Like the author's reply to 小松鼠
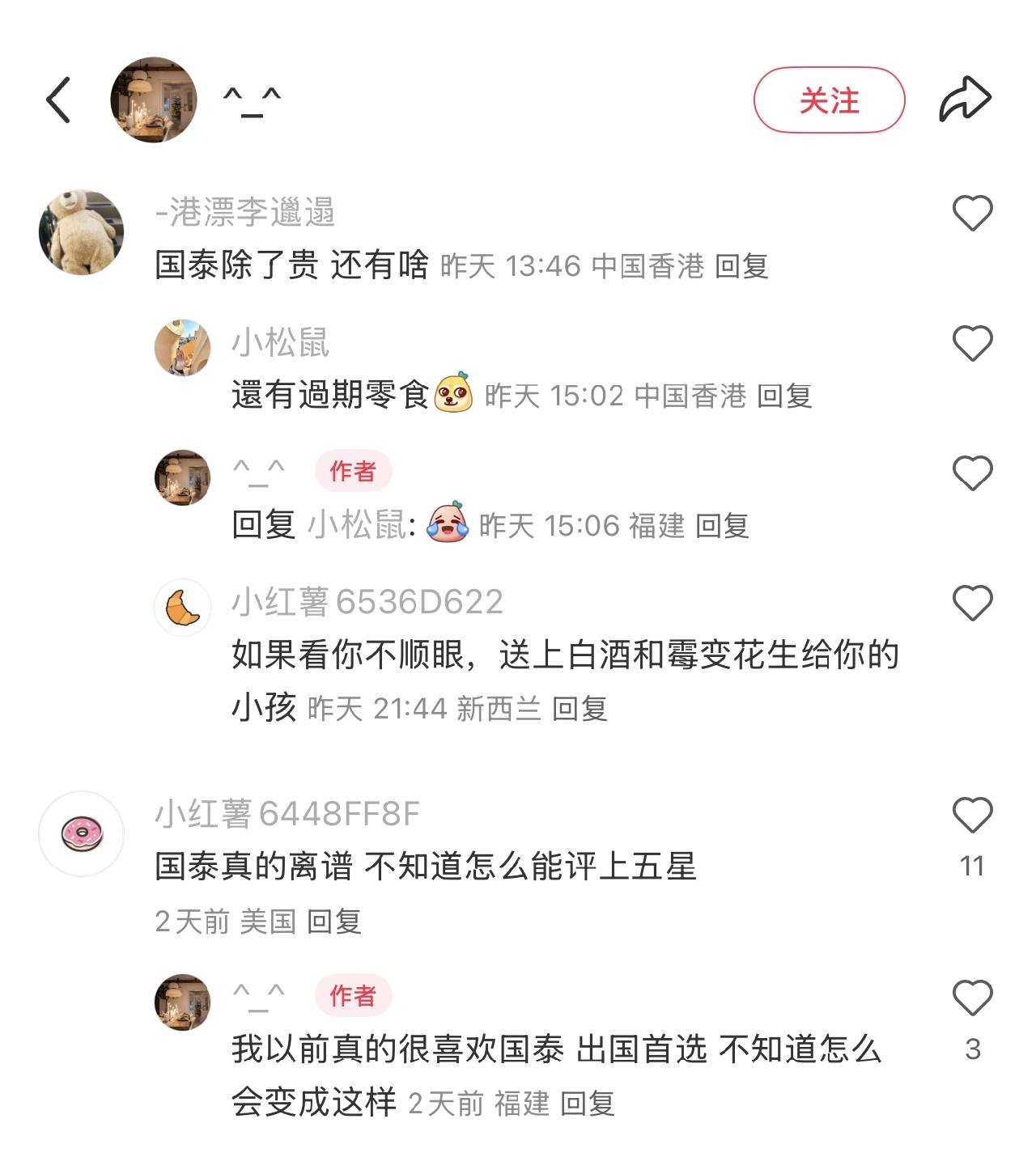The height and width of the screenshot is (1157, 1036). 972,473
